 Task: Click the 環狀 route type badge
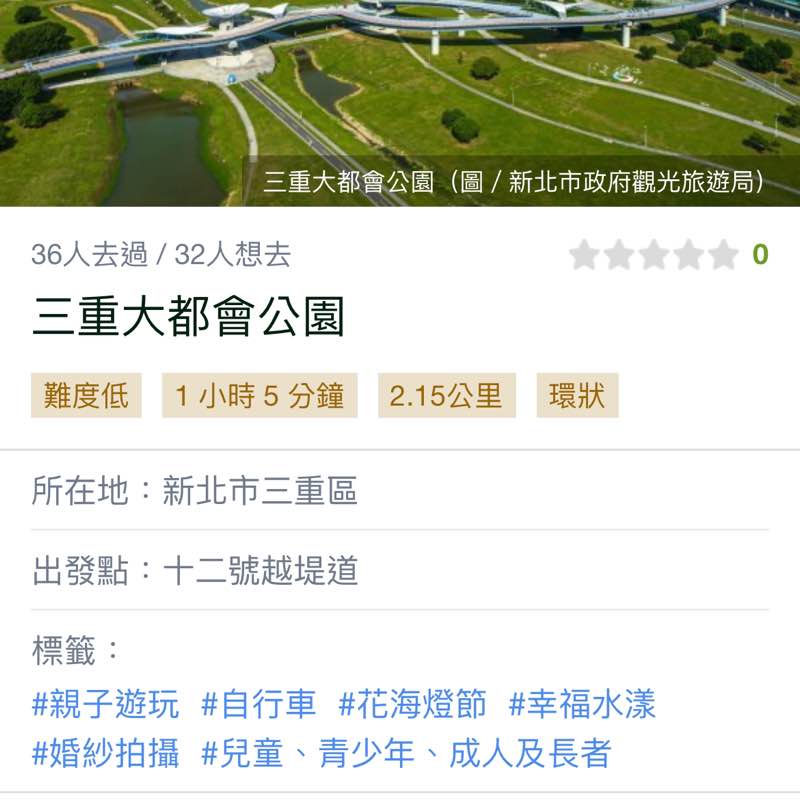578,395
